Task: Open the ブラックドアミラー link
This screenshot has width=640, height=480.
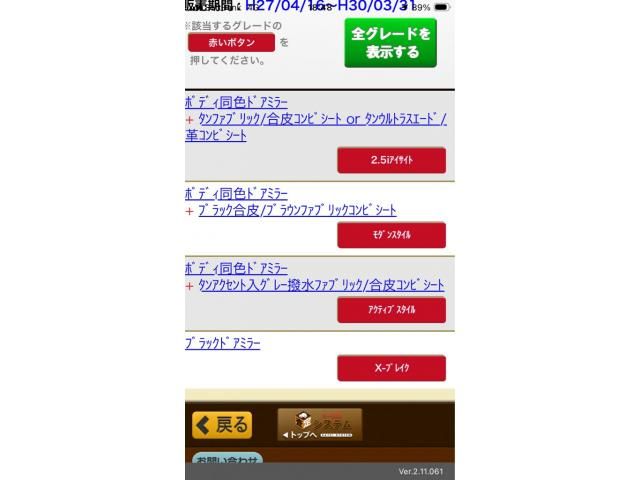Action: pyautogui.click(x=223, y=343)
